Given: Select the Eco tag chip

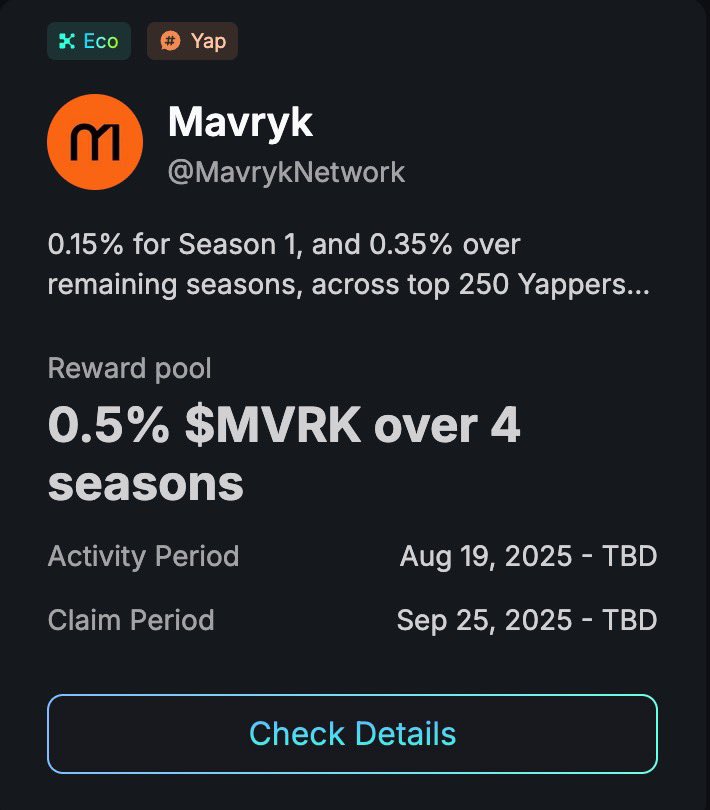Looking at the screenshot, I should pos(89,41).
